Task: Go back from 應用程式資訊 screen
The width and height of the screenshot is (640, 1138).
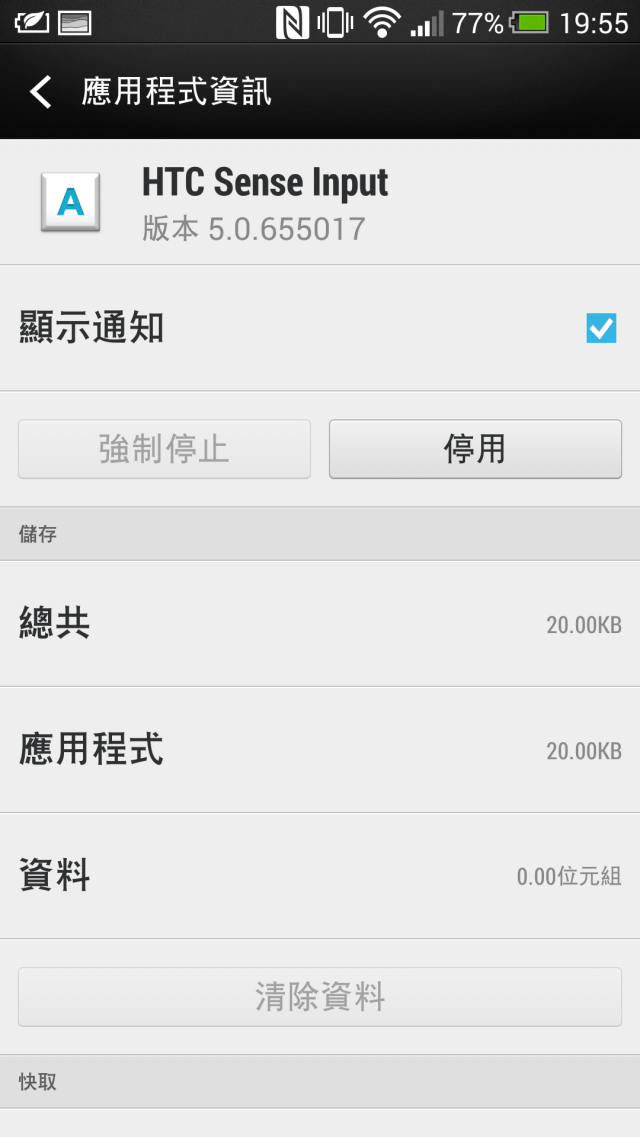Action: tap(41, 92)
